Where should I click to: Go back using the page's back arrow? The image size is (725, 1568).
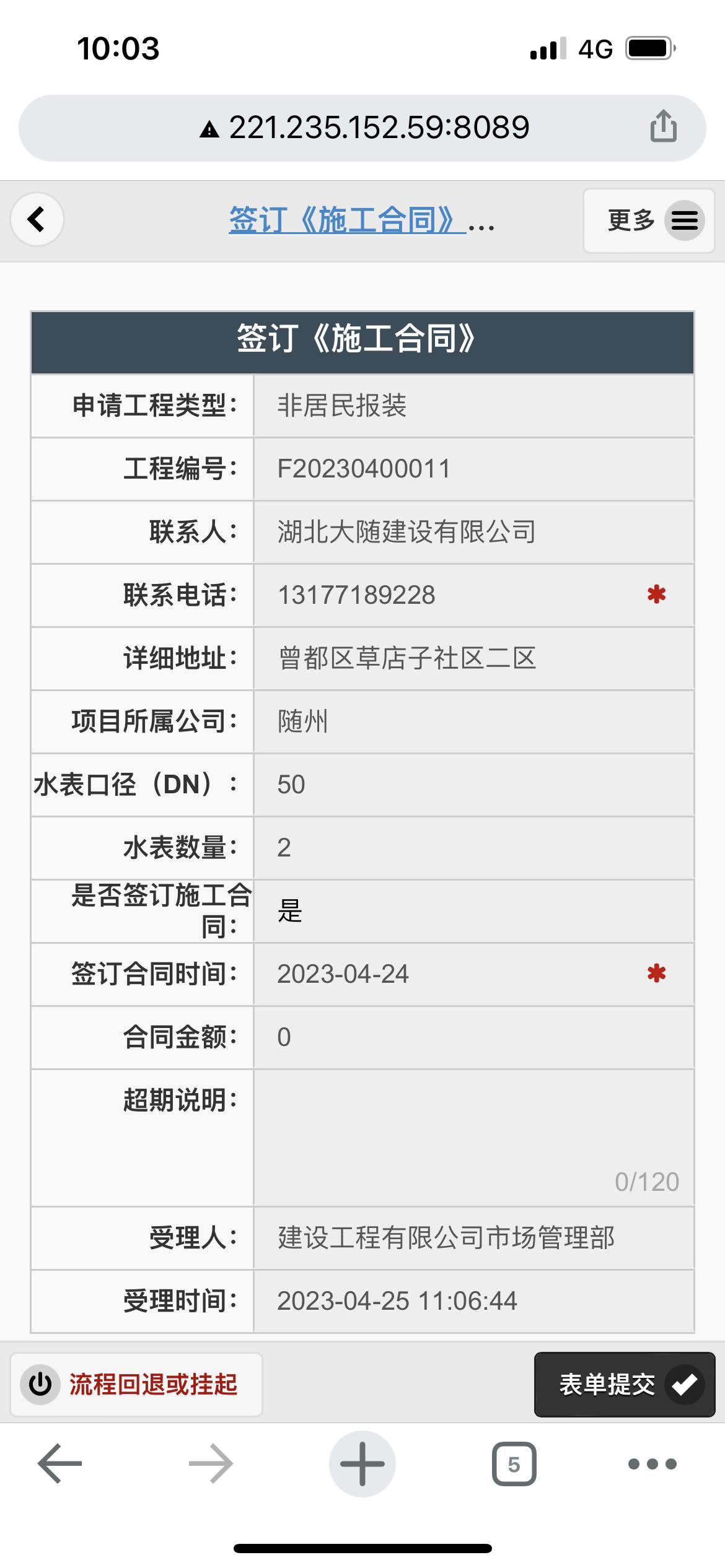coord(37,219)
